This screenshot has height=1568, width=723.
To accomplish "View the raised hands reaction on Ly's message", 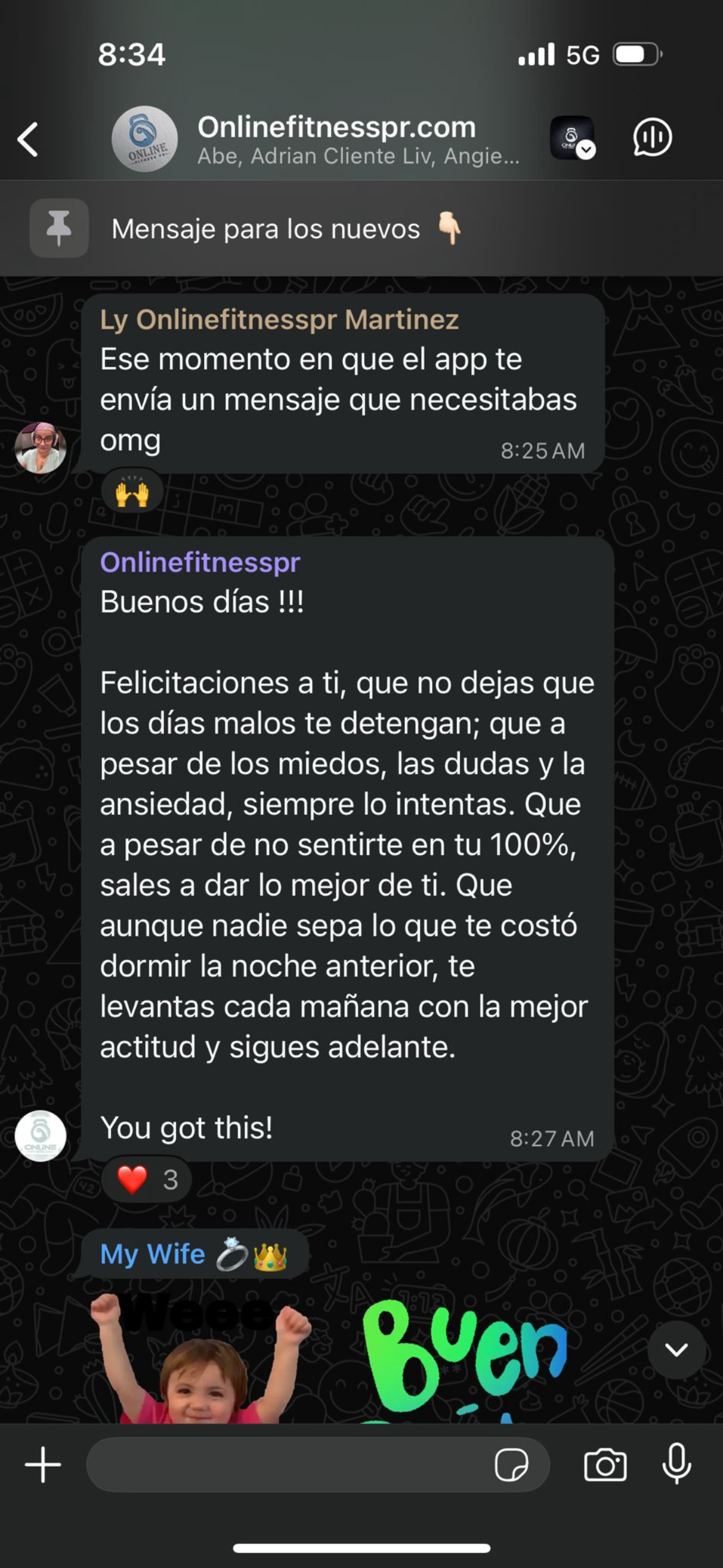I will 132,492.
